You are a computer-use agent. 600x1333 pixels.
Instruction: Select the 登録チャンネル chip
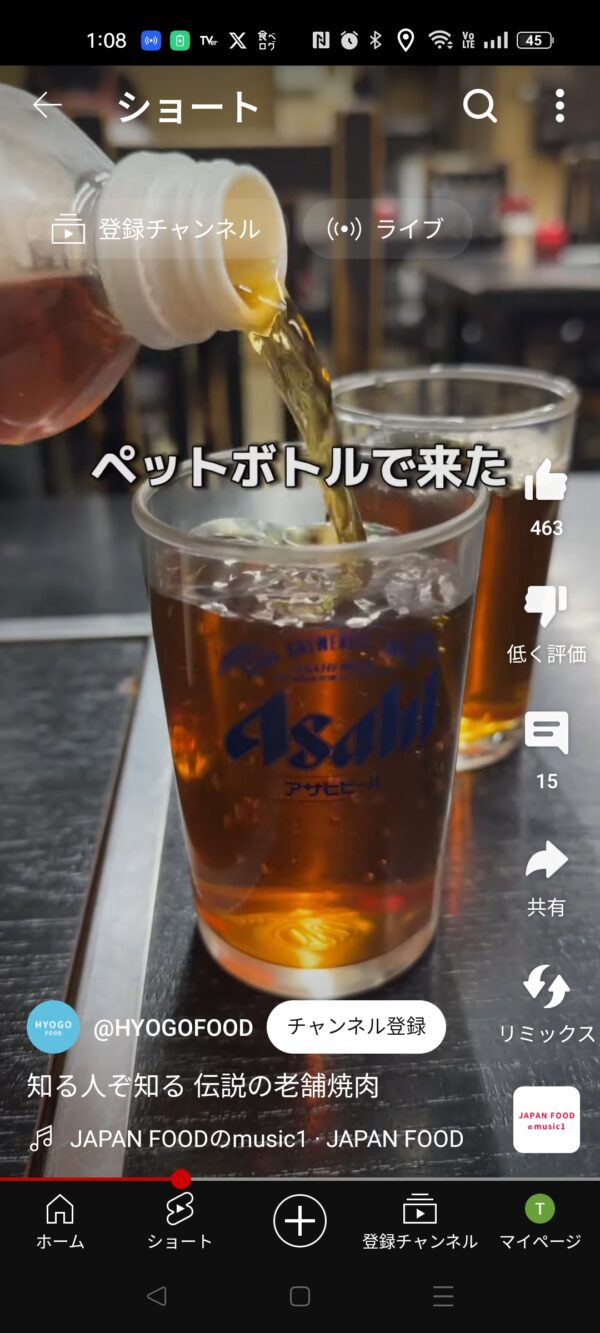click(x=157, y=229)
